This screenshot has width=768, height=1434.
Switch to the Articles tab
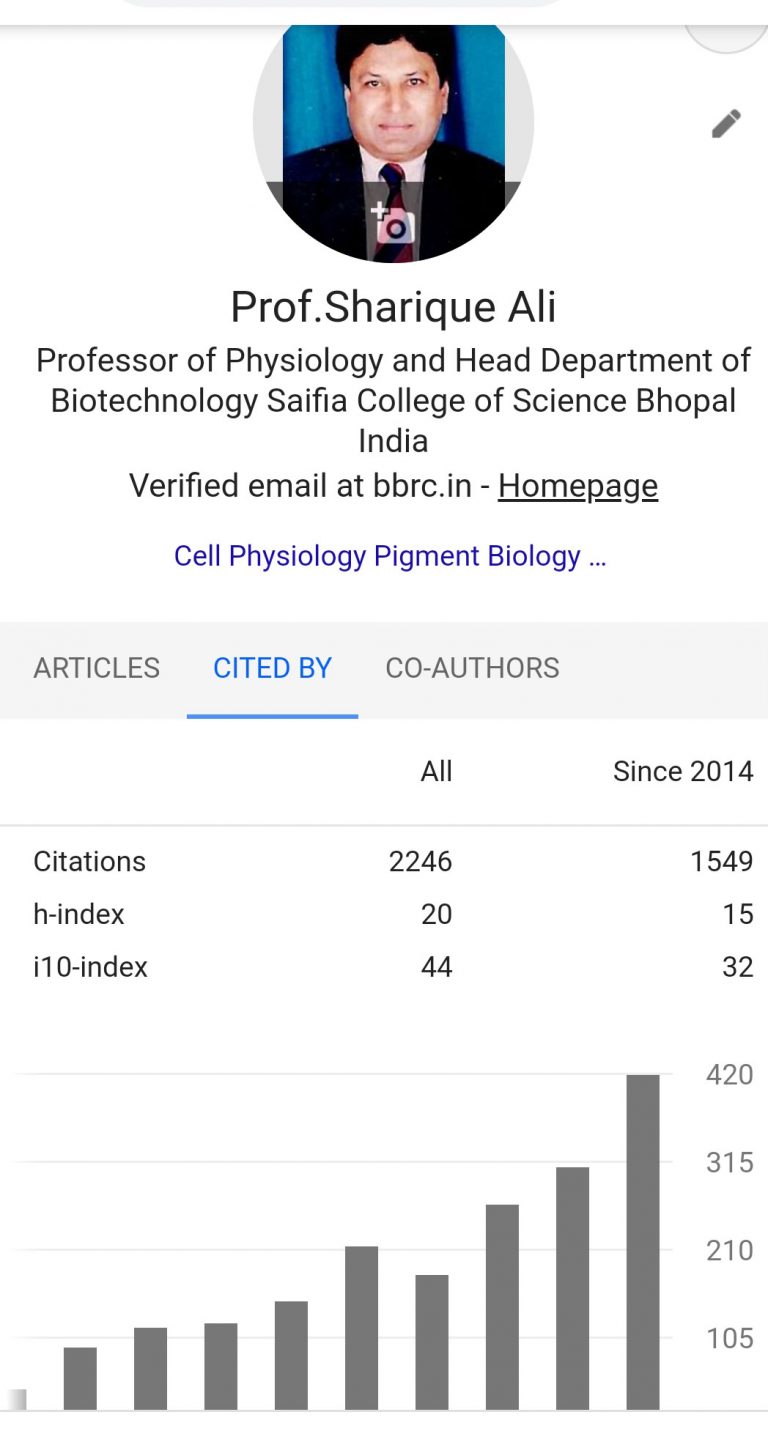(x=97, y=668)
